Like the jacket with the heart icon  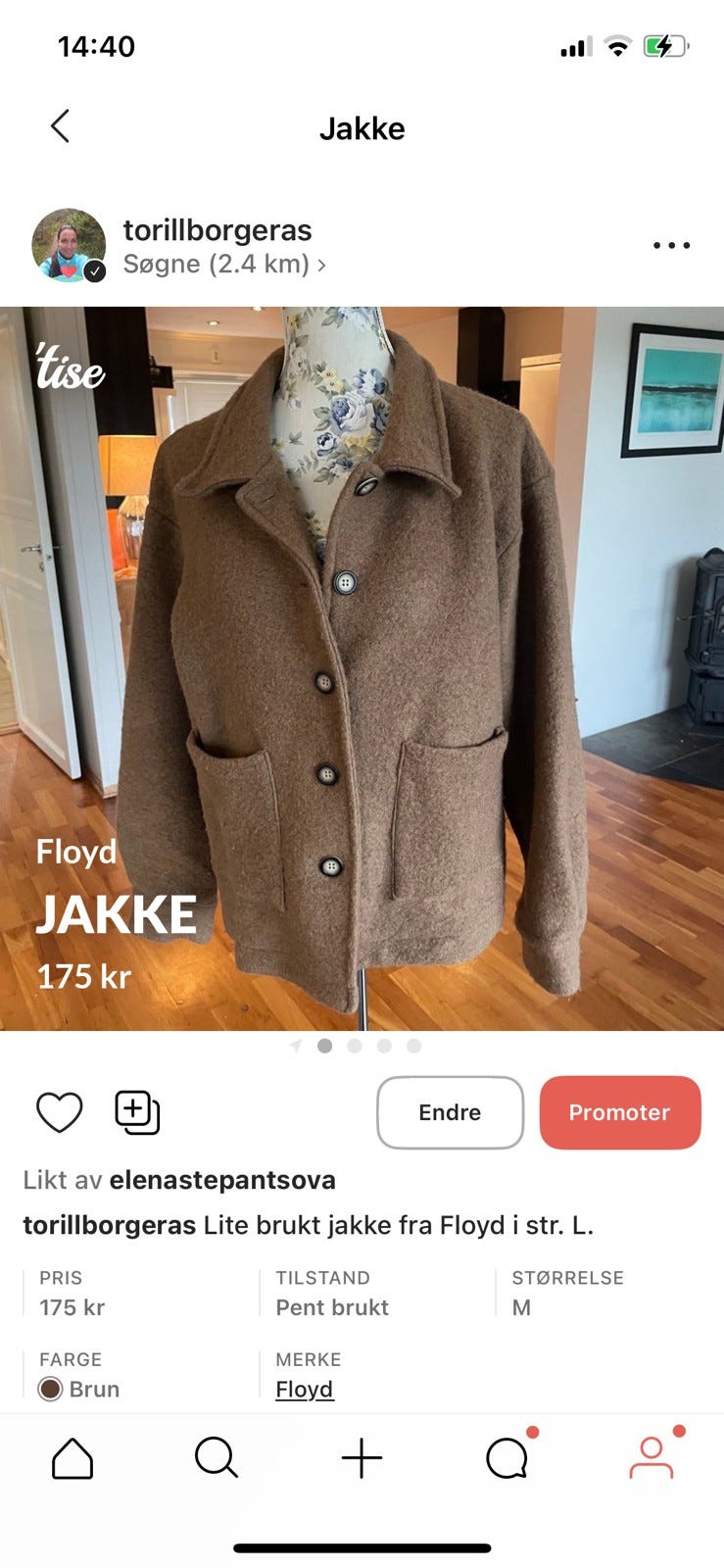tap(59, 1111)
